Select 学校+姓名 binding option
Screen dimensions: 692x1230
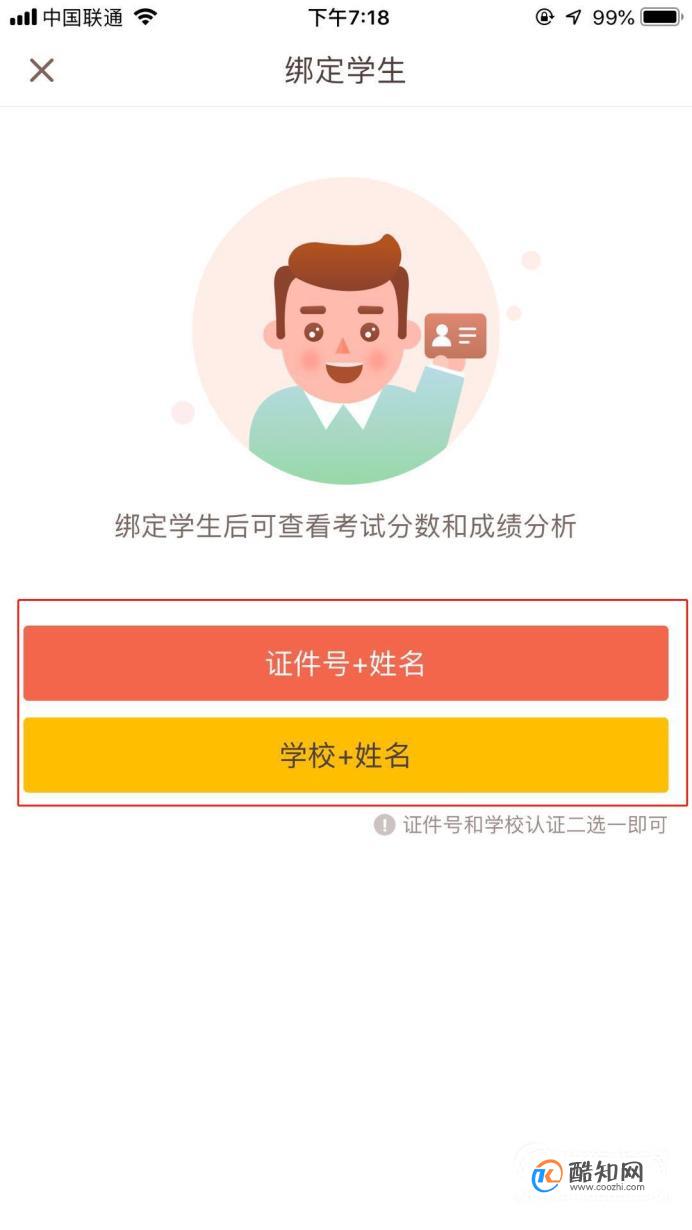pos(345,755)
